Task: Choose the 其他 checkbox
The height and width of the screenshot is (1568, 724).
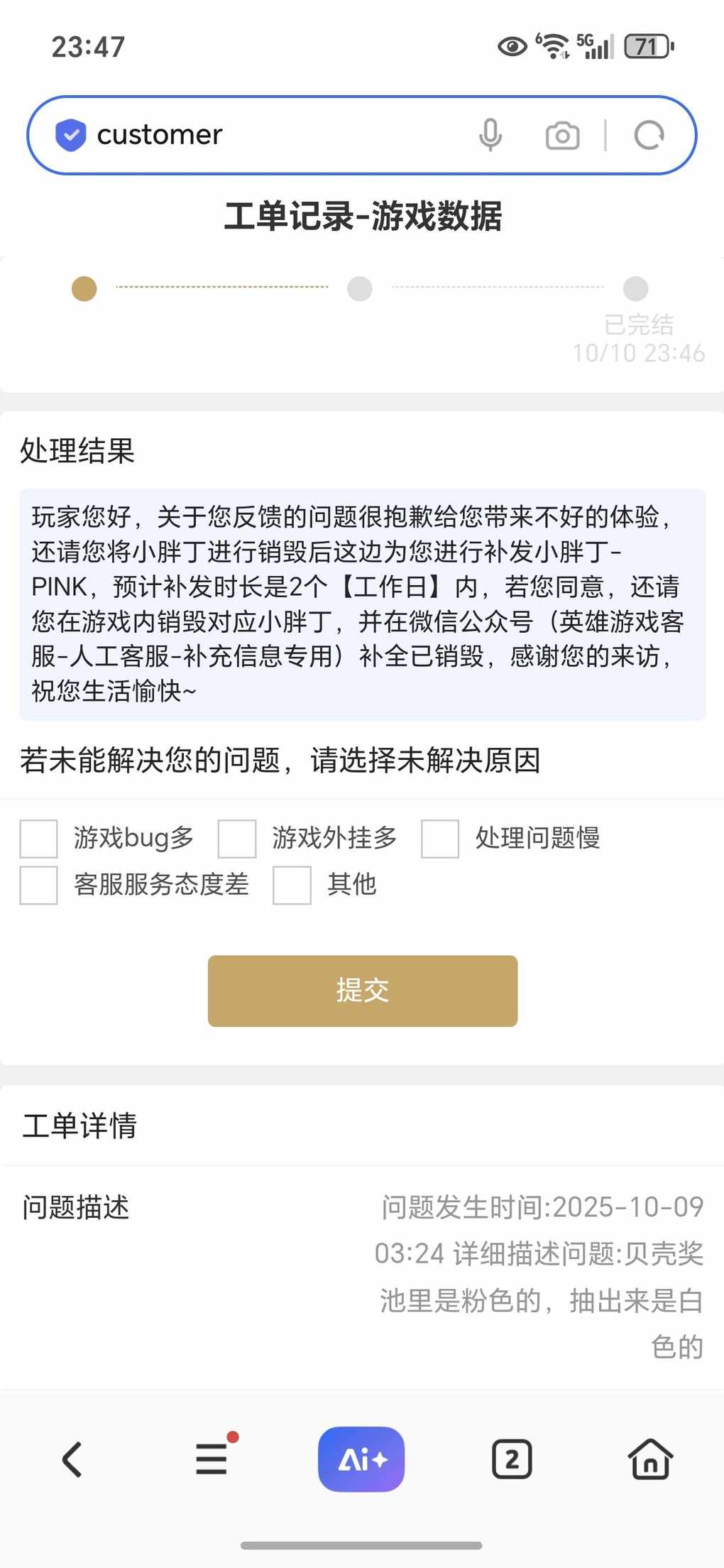Action: 292,885
